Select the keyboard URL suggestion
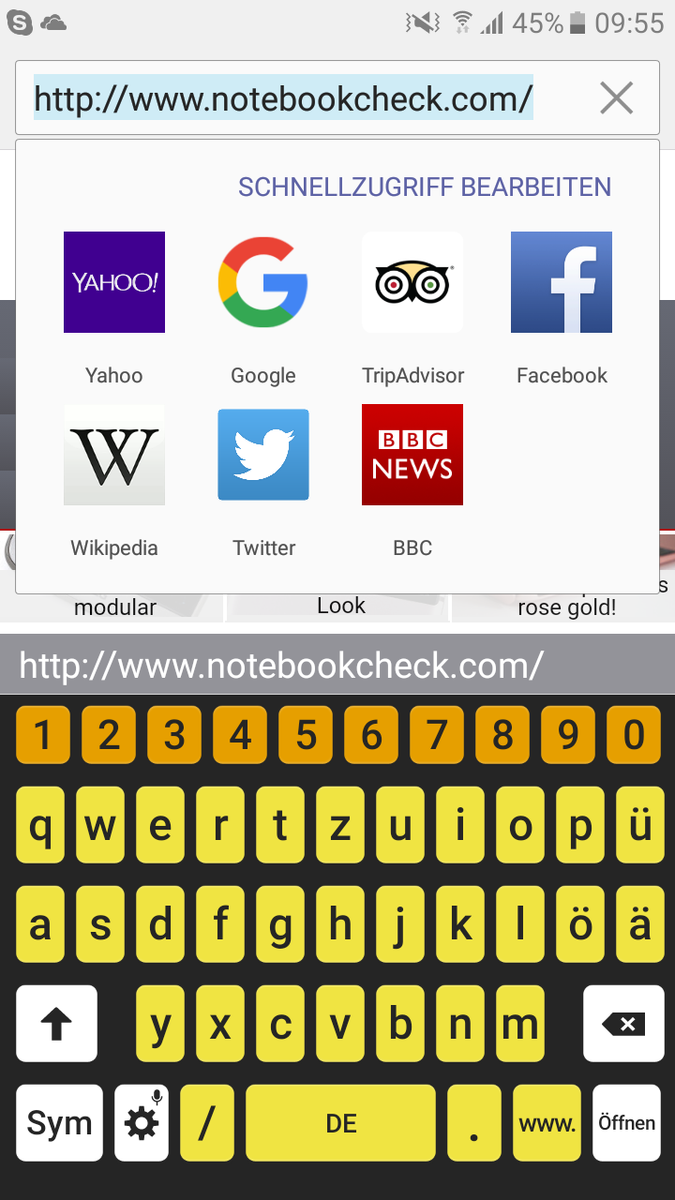 [281, 665]
